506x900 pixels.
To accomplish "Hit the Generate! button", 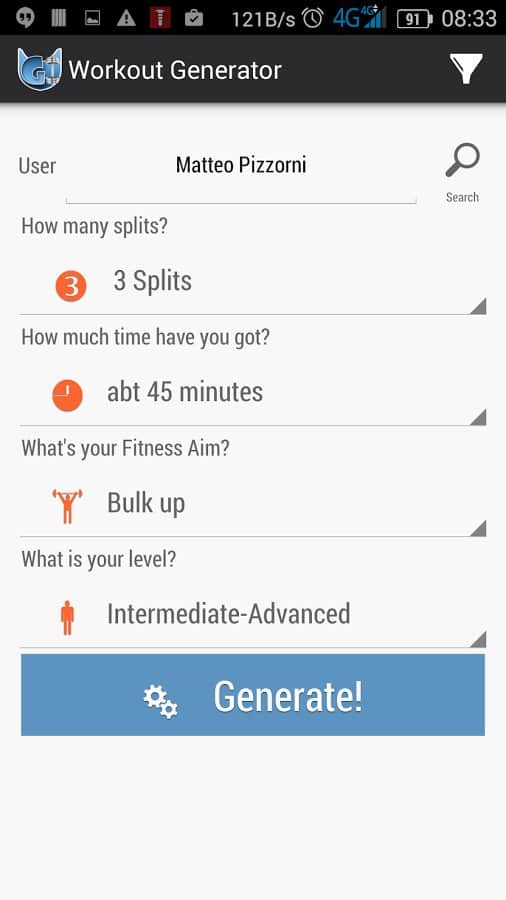I will (253, 695).
